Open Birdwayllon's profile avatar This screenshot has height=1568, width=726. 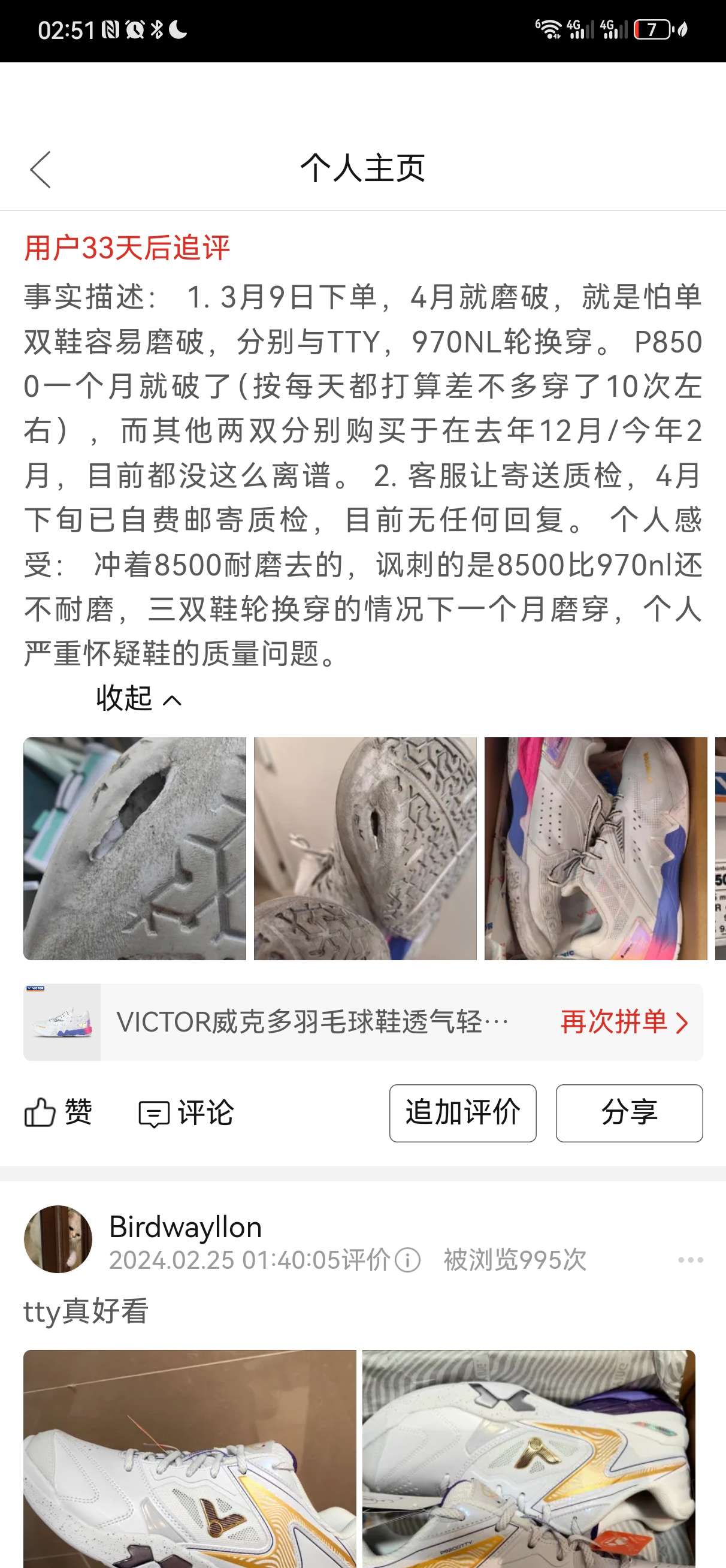pyautogui.click(x=58, y=1239)
